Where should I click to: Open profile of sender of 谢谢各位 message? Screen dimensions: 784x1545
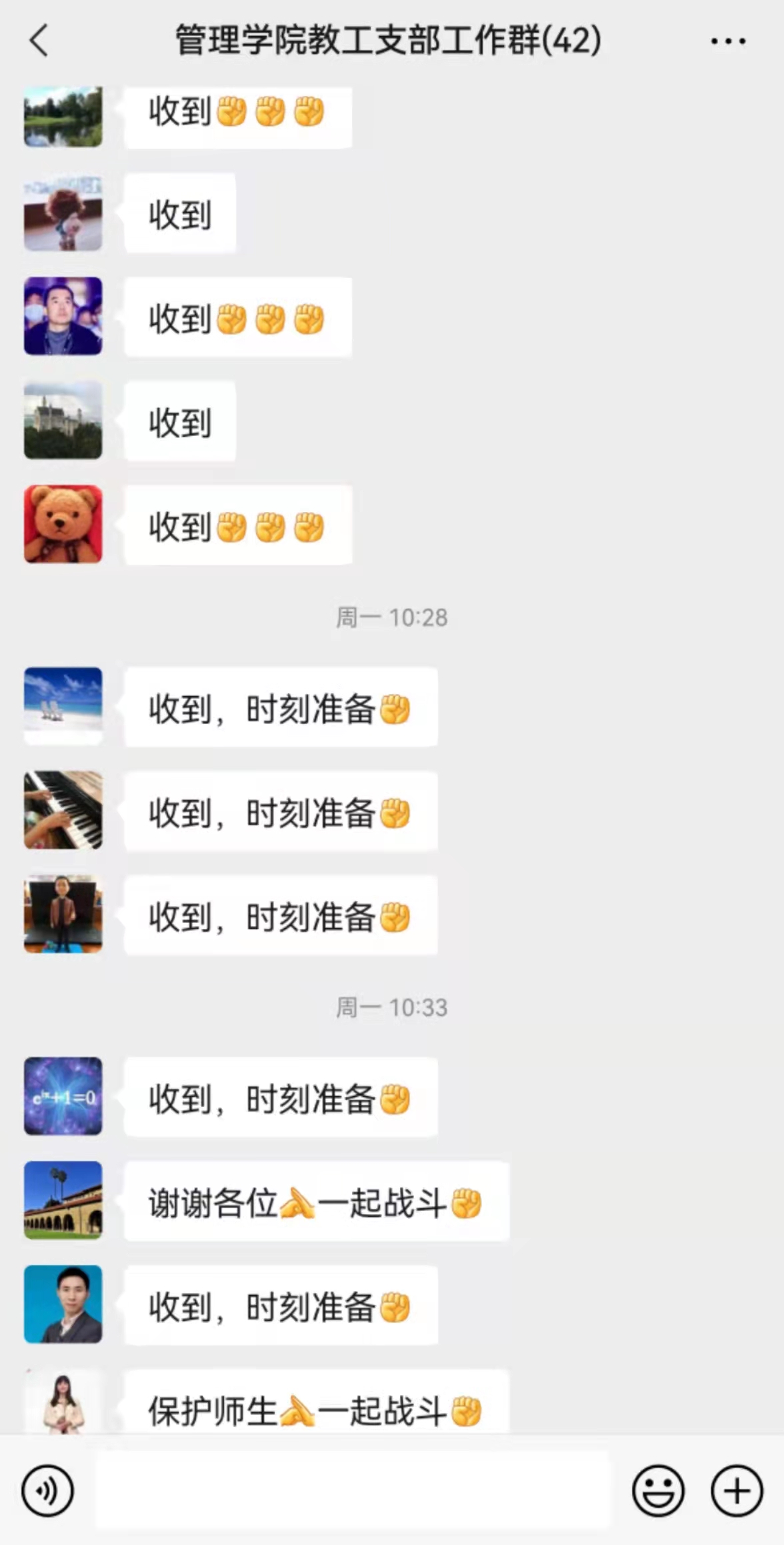pos(63,1200)
